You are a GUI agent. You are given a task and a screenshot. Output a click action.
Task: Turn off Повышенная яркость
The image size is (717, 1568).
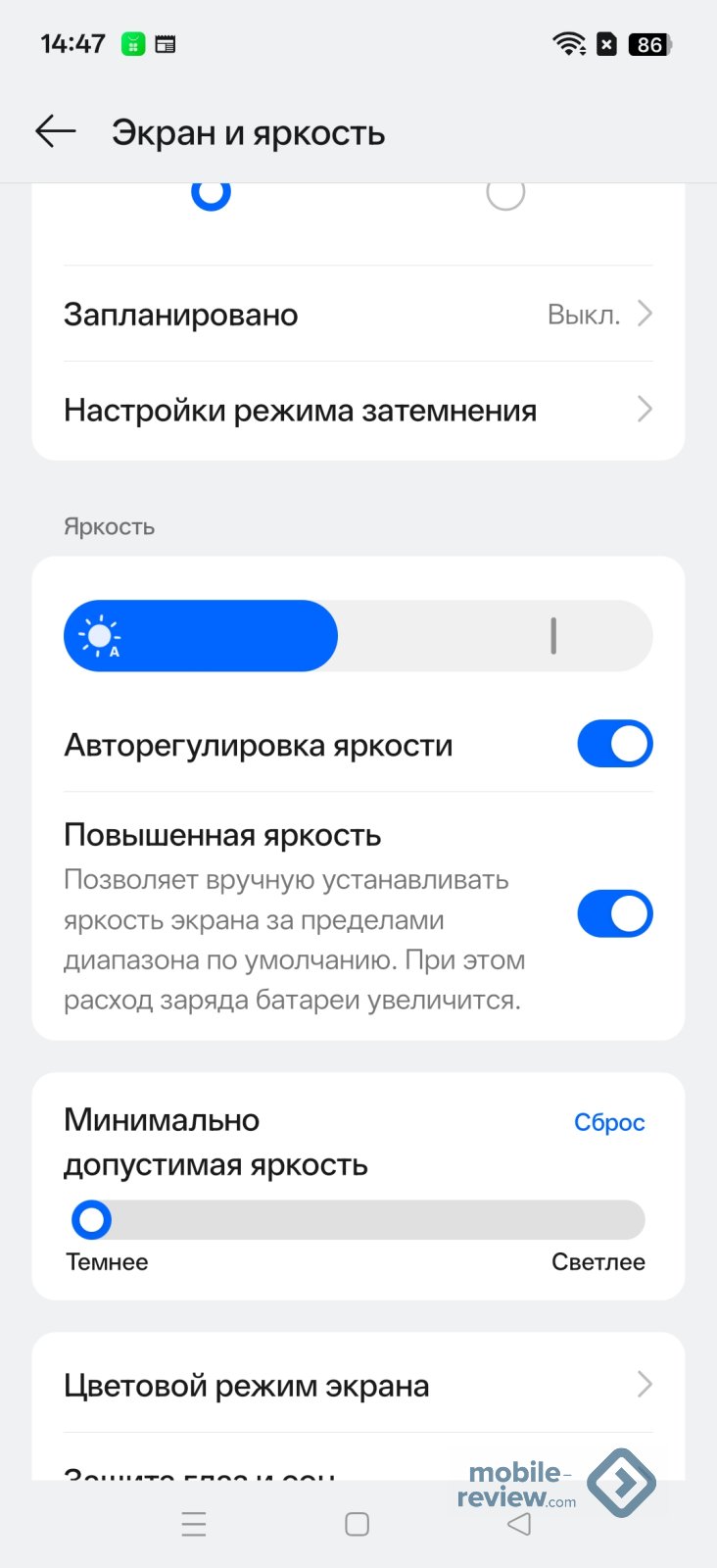click(x=614, y=913)
